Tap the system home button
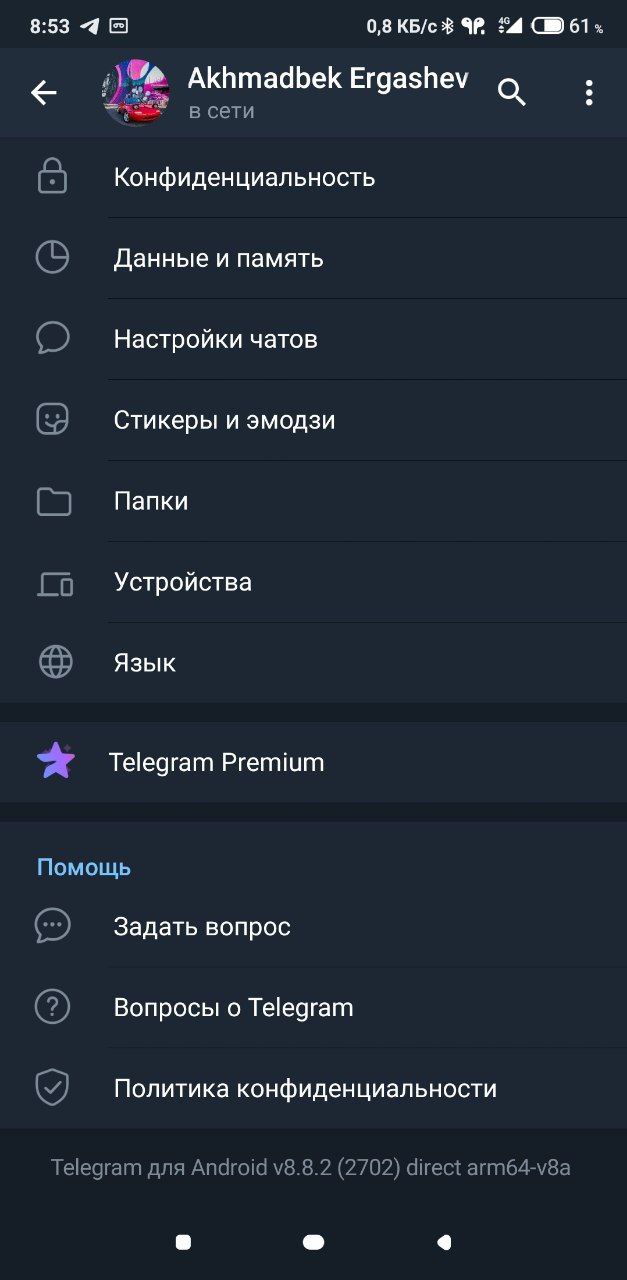 pos(313,1242)
